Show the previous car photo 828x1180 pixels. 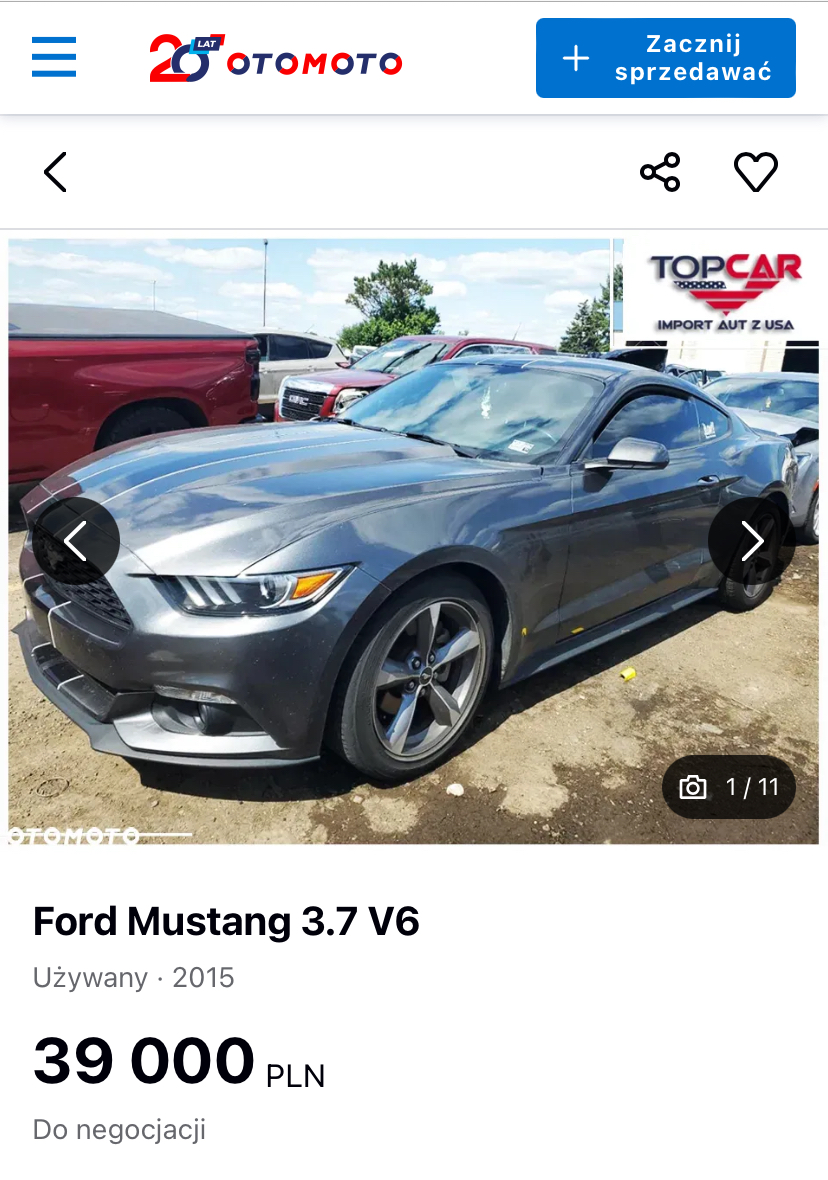pyautogui.click(x=76, y=541)
